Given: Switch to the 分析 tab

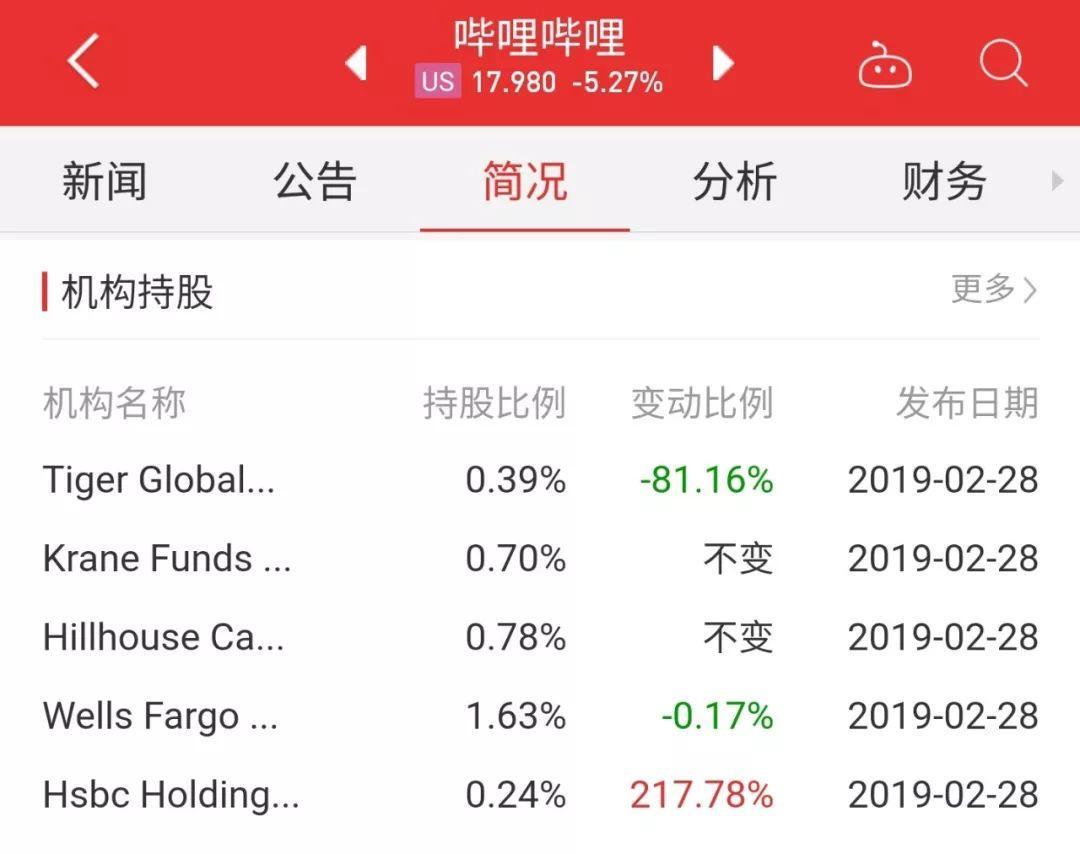Looking at the screenshot, I should [735, 182].
